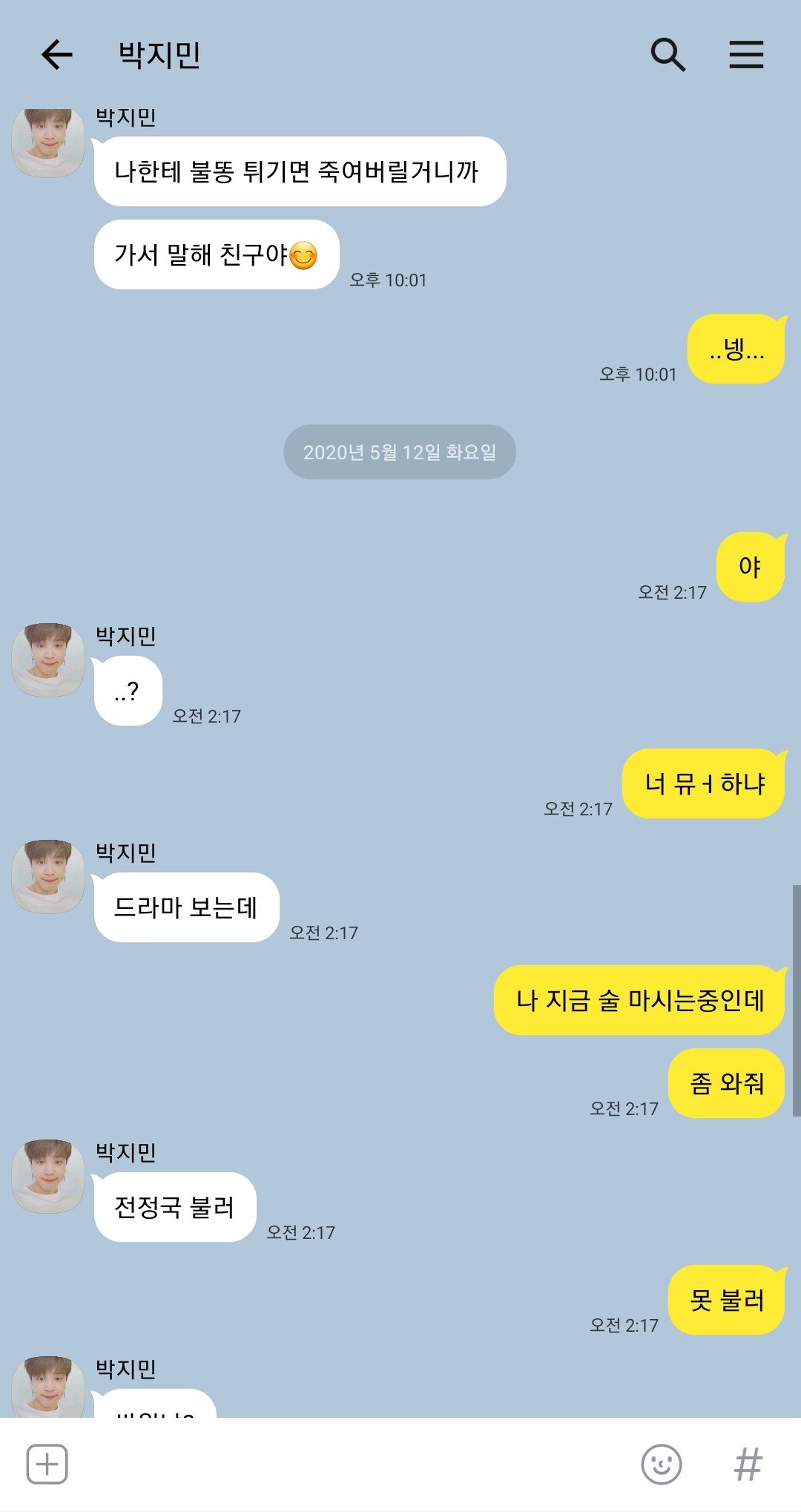
Task: Open the emoticon picker
Action: click(661, 1464)
